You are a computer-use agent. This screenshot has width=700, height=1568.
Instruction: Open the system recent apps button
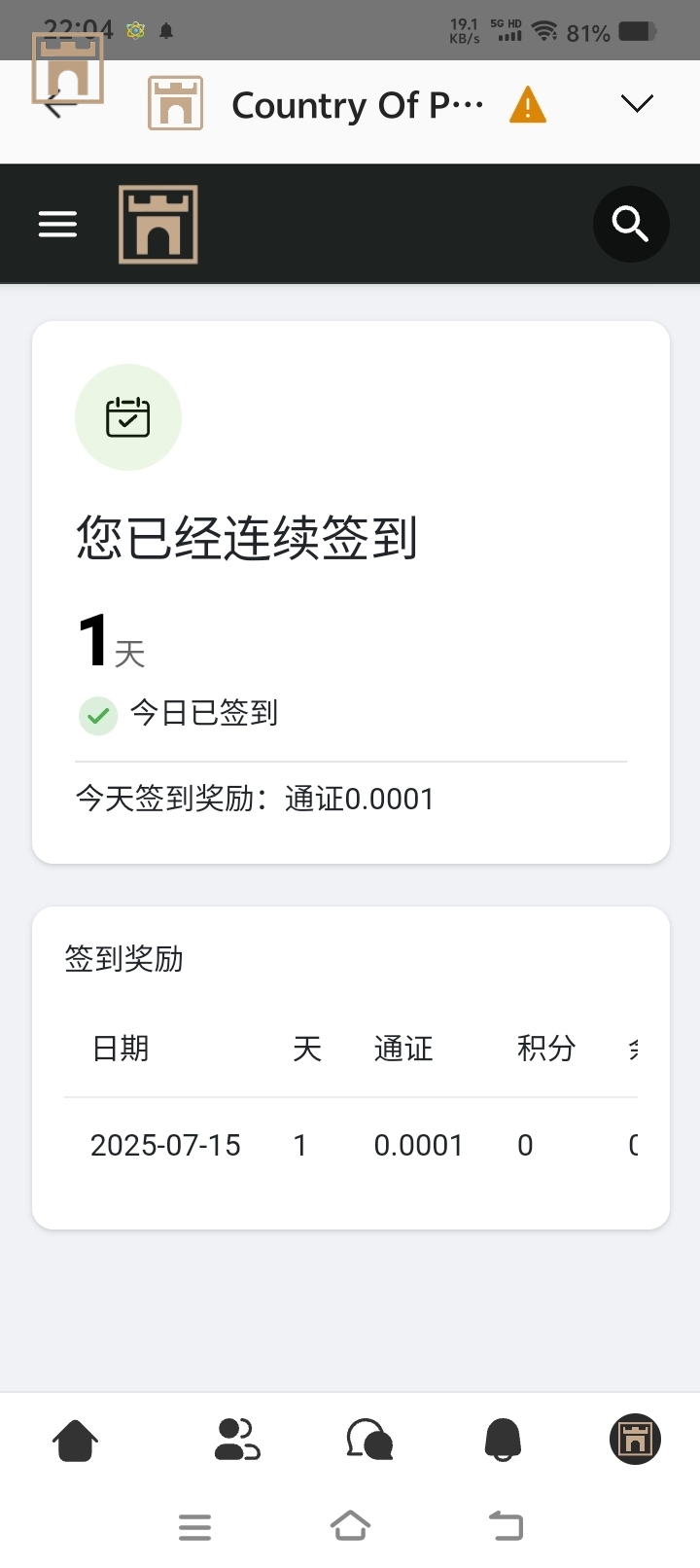[x=194, y=1526]
